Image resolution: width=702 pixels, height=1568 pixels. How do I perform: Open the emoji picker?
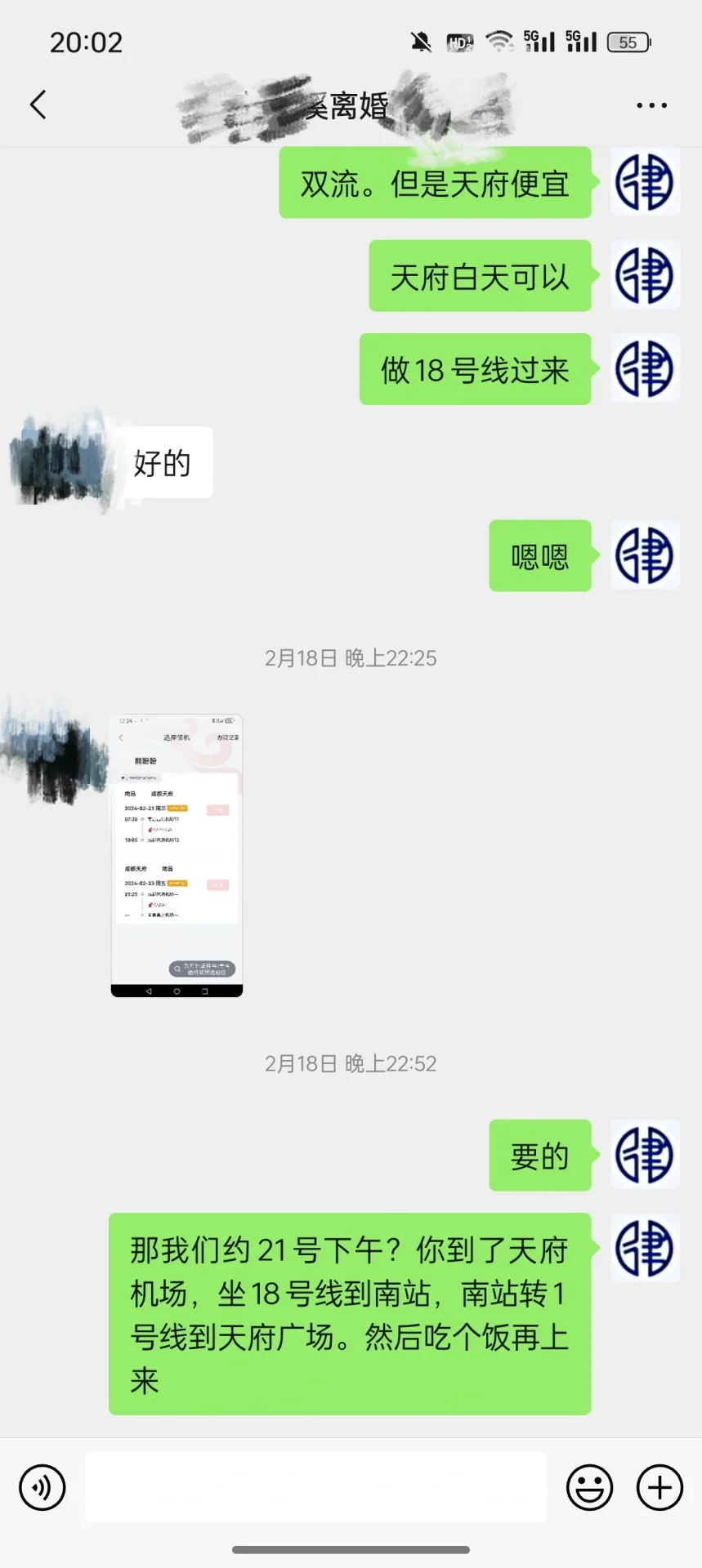click(x=589, y=1487)
